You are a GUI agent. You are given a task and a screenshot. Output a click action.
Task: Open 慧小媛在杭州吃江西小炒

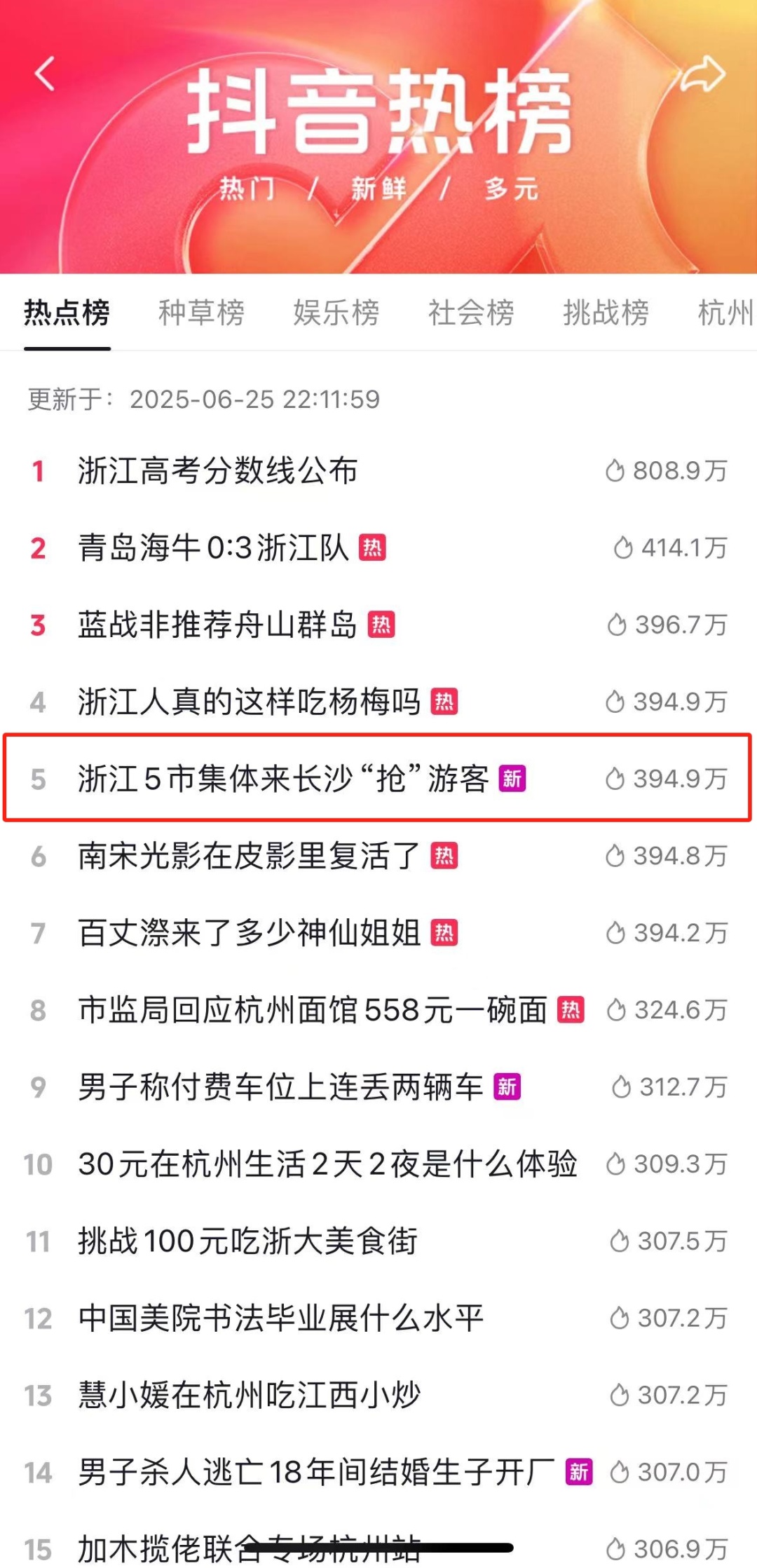tap(249, 1396)
